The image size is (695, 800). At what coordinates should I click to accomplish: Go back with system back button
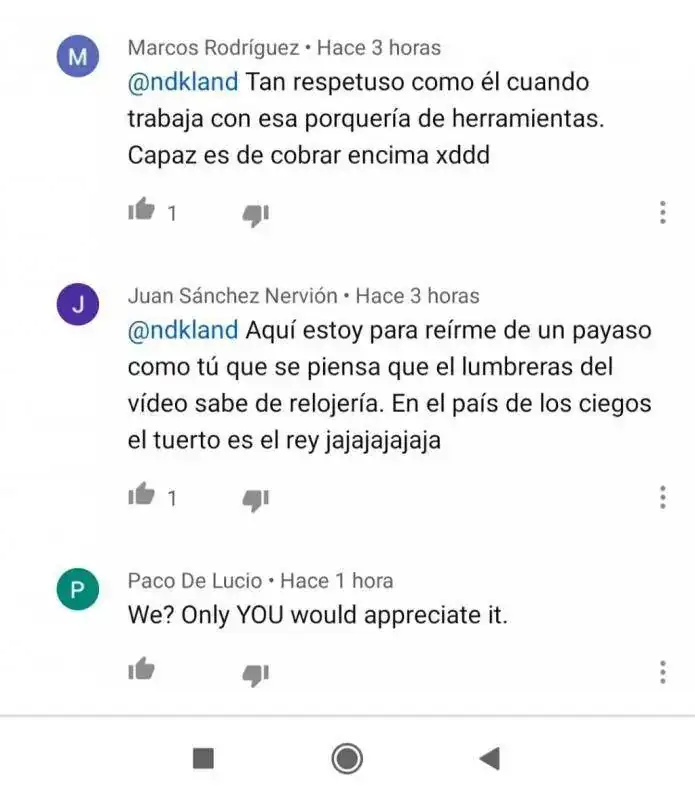tap(489, 758)
